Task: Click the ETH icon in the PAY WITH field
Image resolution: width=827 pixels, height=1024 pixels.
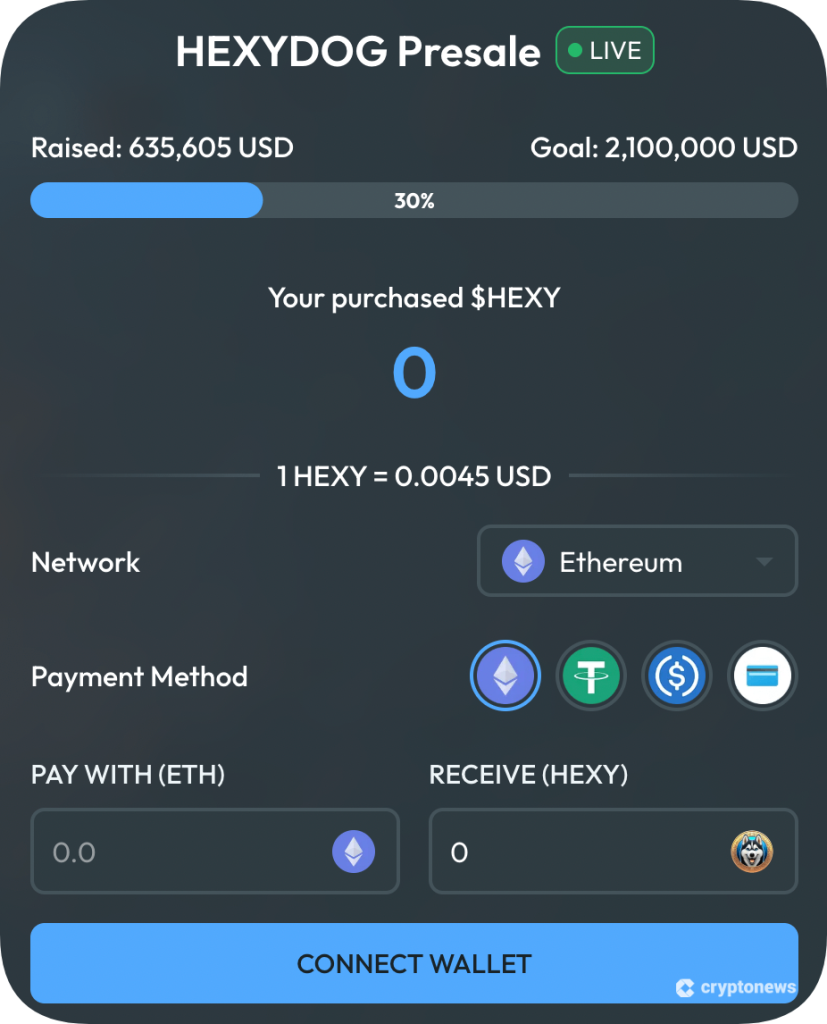Action: (x=352, y=852)
